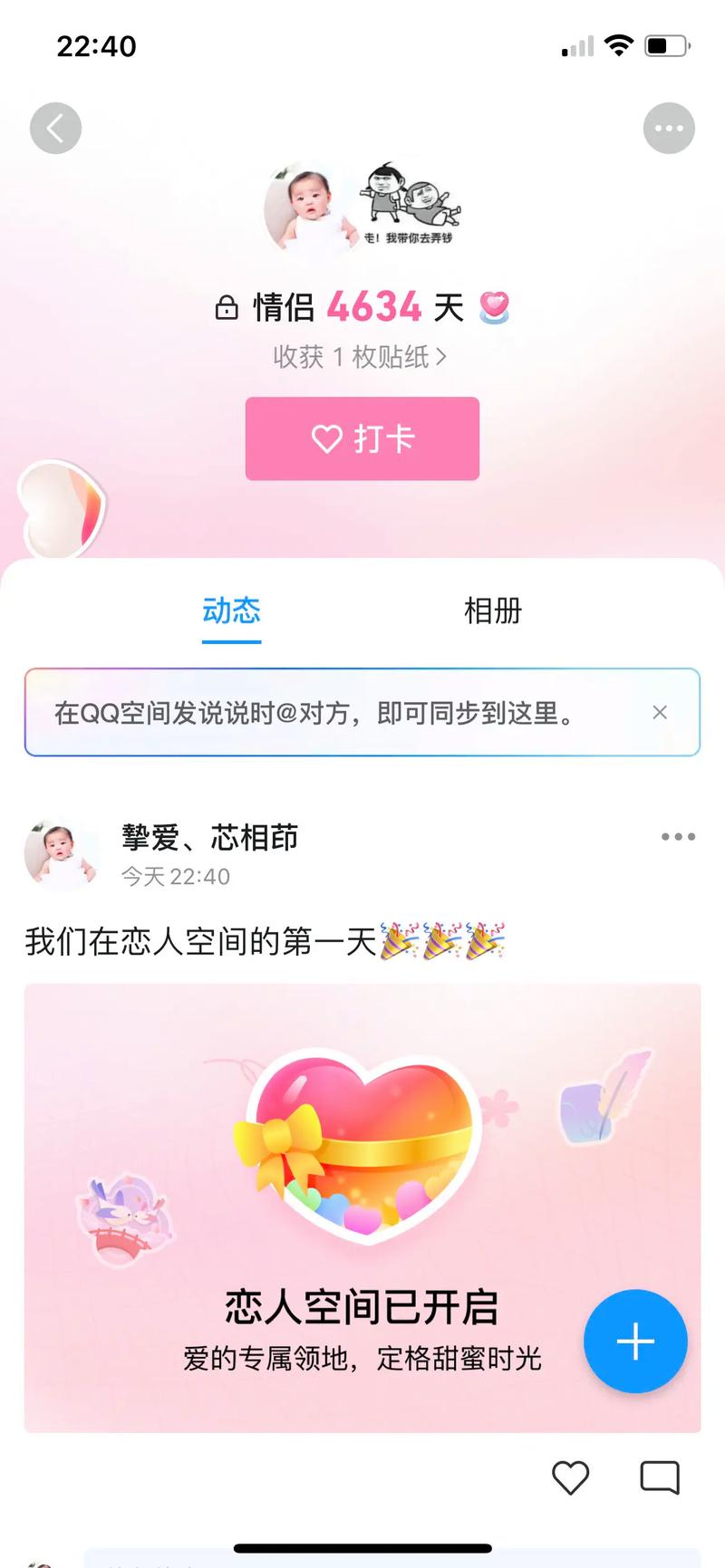
Task: Tap the 打卡 check-in button
Action: pyautogui.click(x=362, y=438)
